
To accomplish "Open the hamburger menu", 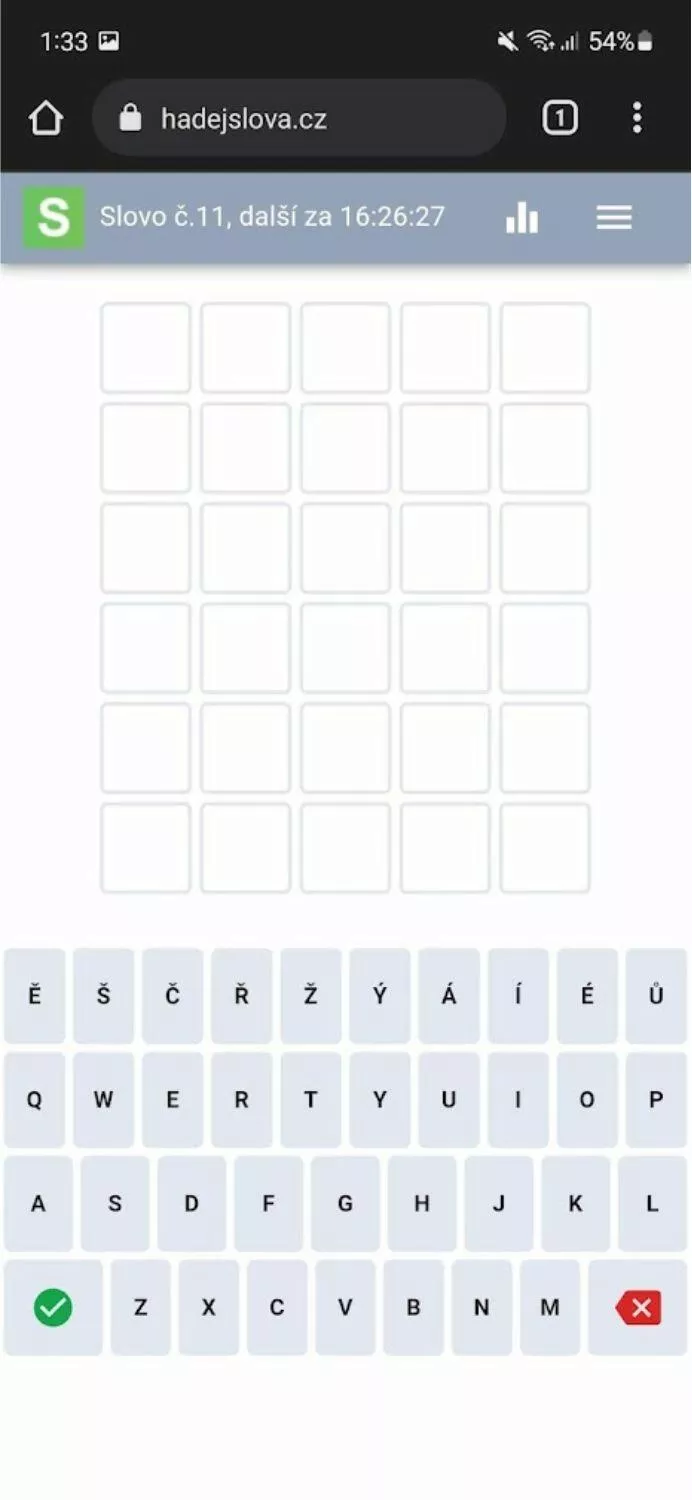I will 614,217.
